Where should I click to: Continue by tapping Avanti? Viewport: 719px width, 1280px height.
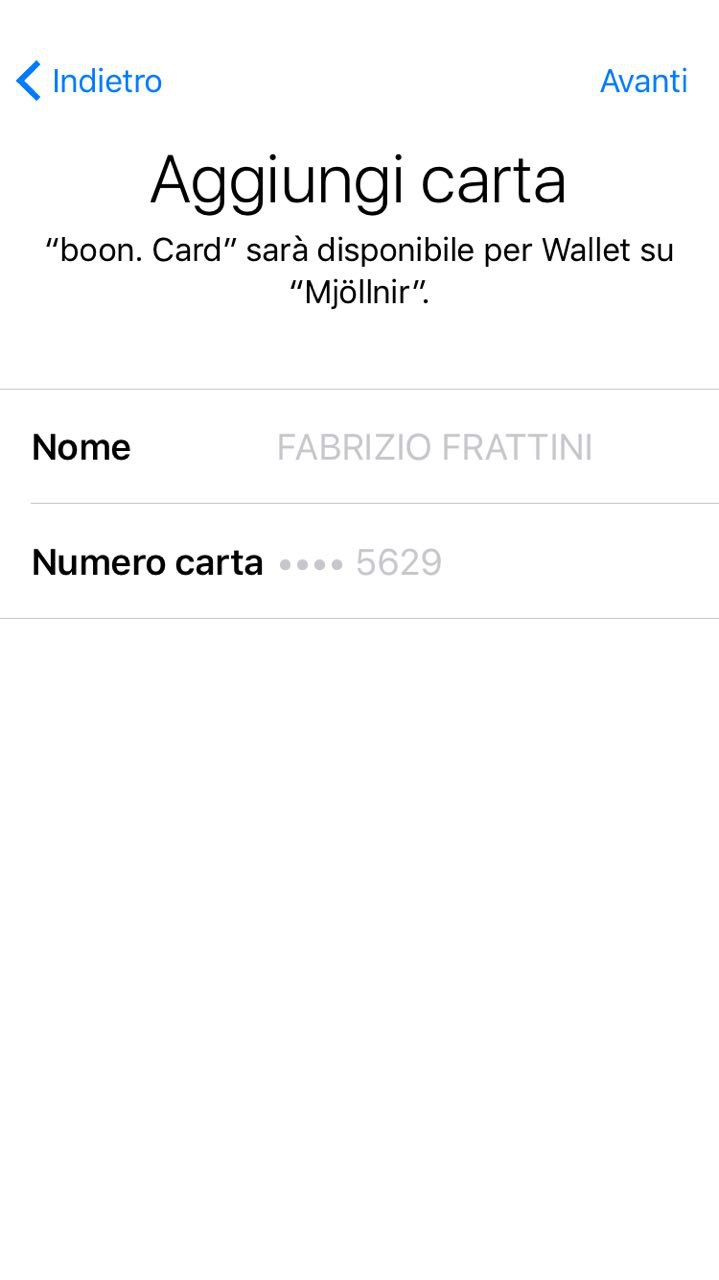pos(643,81)
